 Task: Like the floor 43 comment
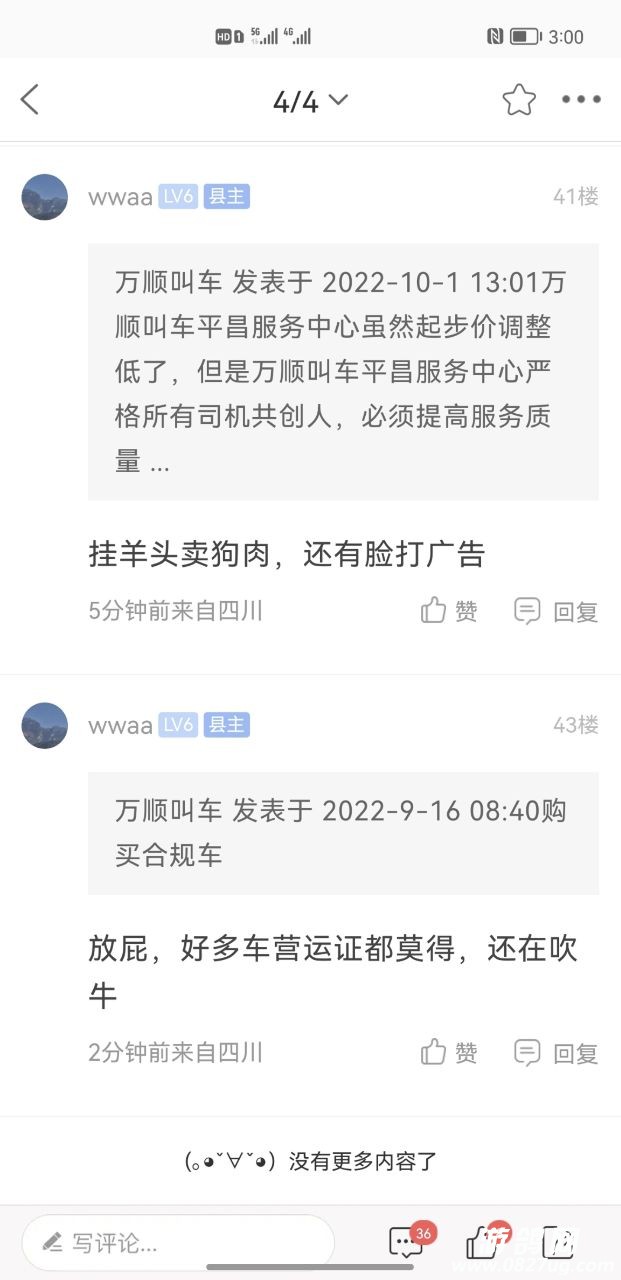coord(449,1052)
